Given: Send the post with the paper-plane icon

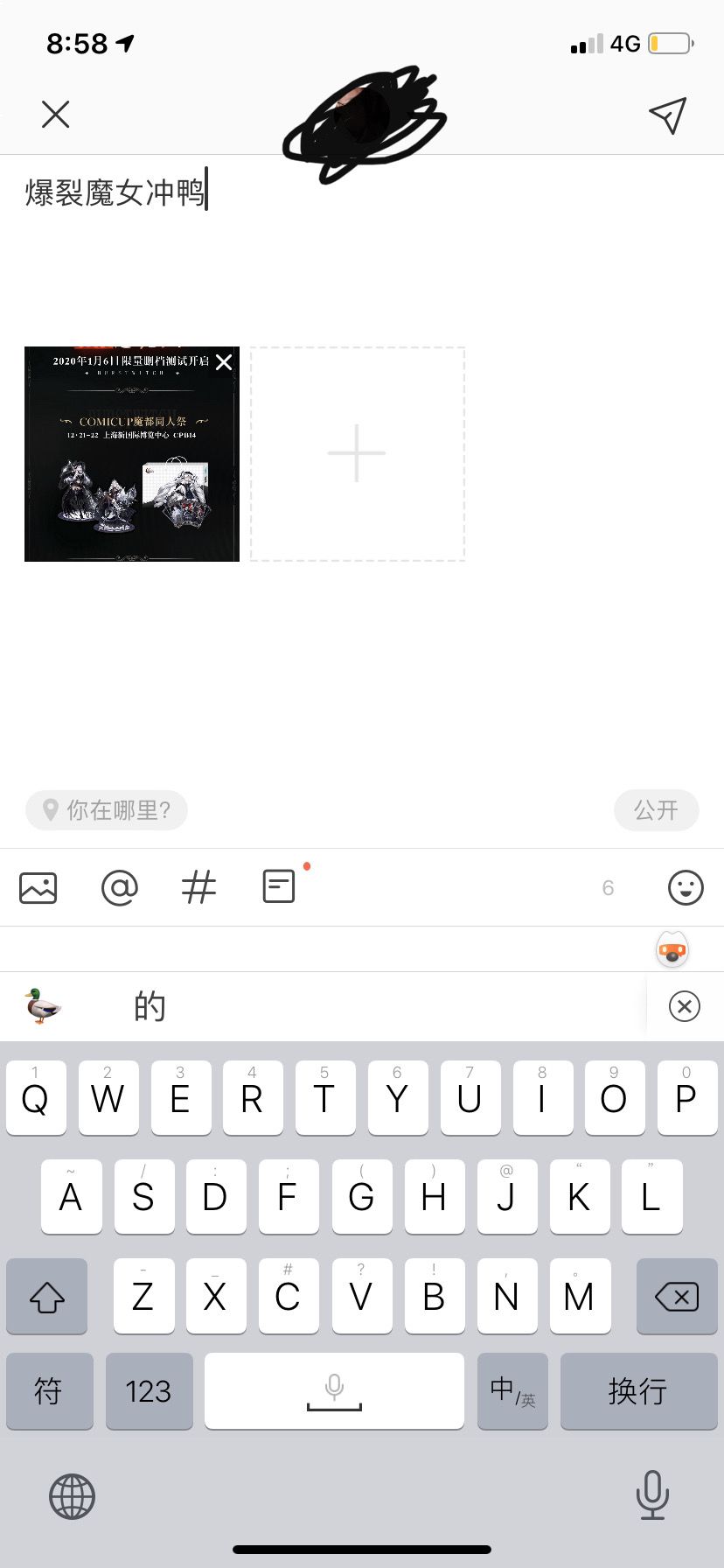Looking at the screenshot, I should coord(669,115).
